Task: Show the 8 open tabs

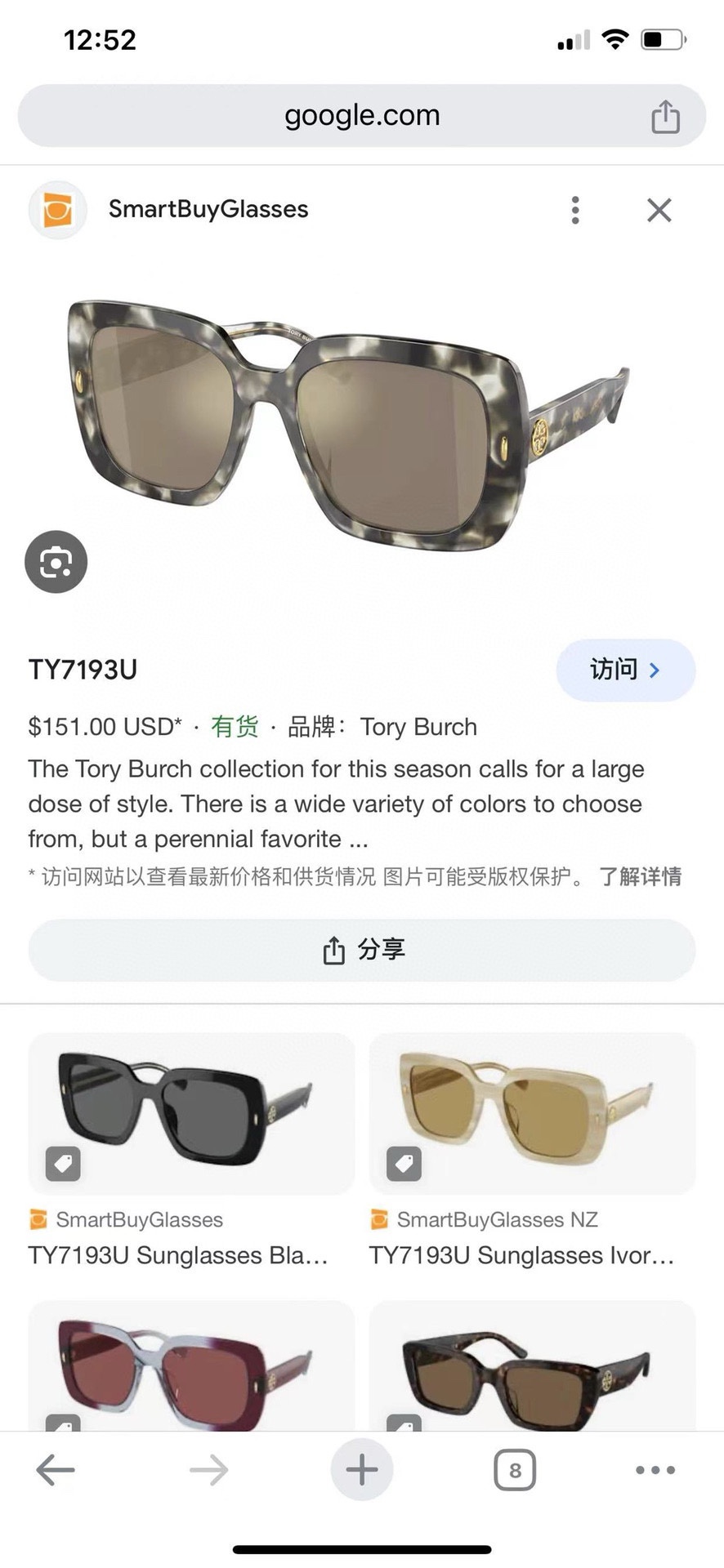Action: tap(515, 1470)
